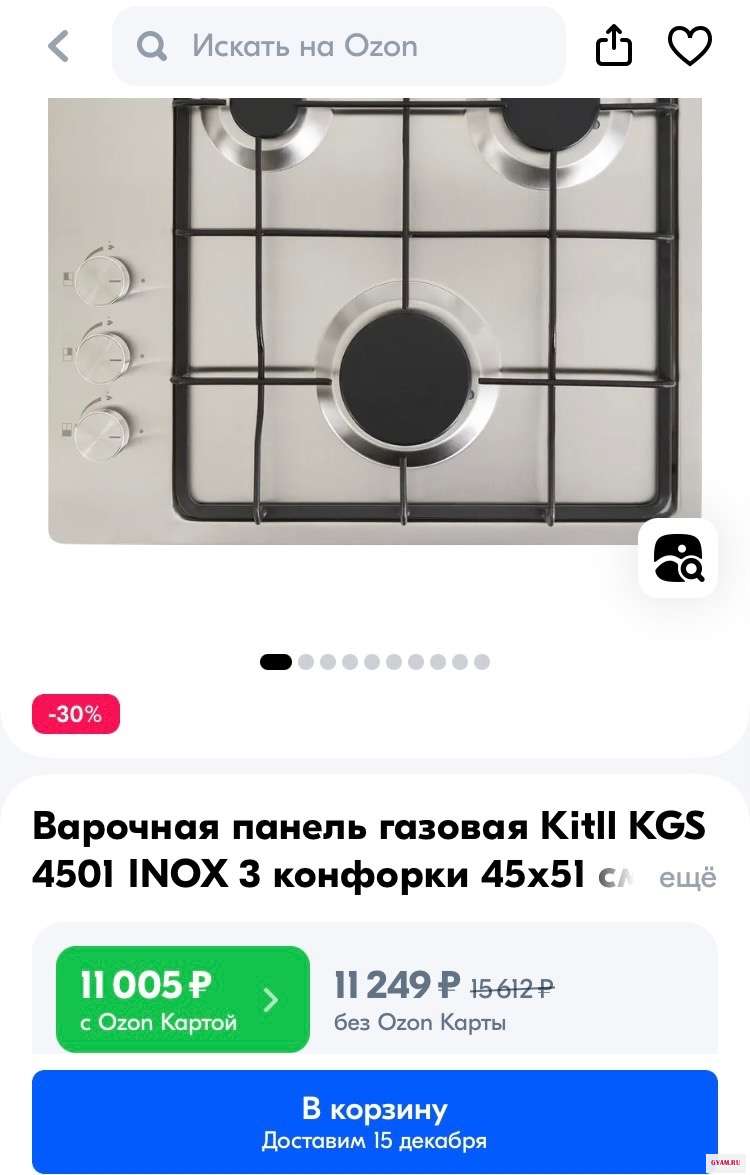Go back to the previous page
Image resolution: width=750 pixels, height=1175 pixels.
click(59, 46)
